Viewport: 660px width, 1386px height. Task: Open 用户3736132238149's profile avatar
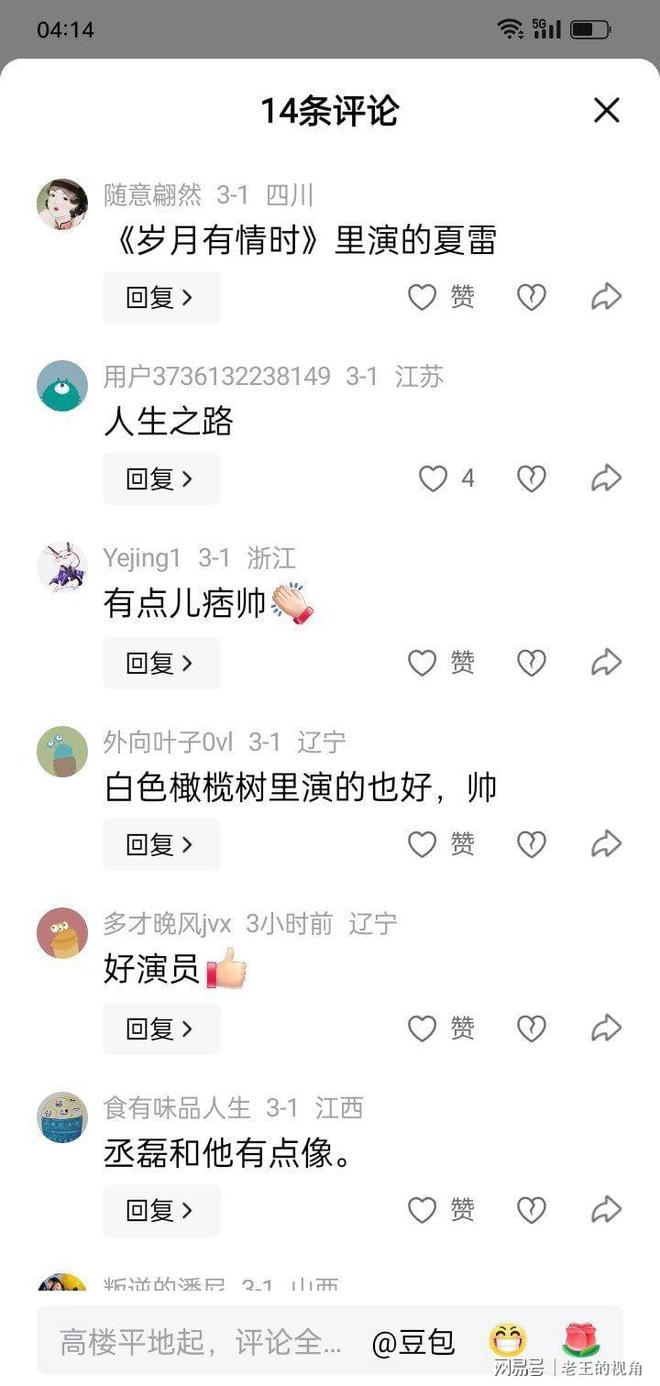click(x=62, y=385)
